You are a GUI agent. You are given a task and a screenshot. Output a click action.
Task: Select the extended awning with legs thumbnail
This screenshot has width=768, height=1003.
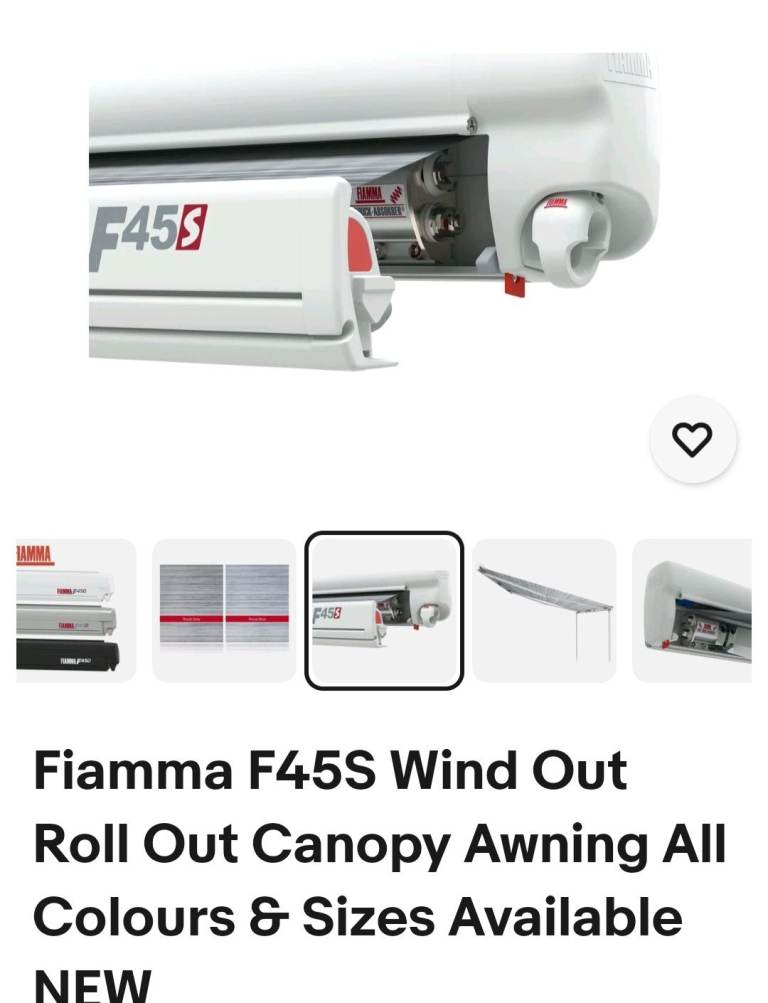[x=544, y=611]
